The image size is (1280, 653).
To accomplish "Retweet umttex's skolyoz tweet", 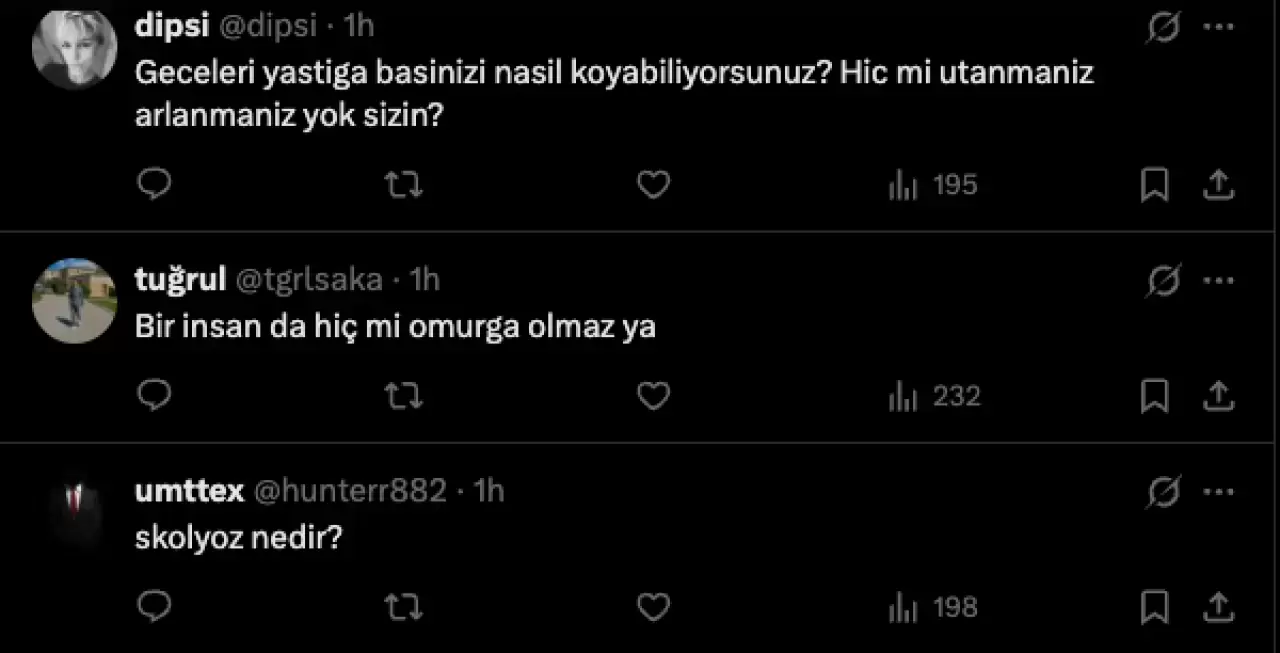I will point(404,607).
